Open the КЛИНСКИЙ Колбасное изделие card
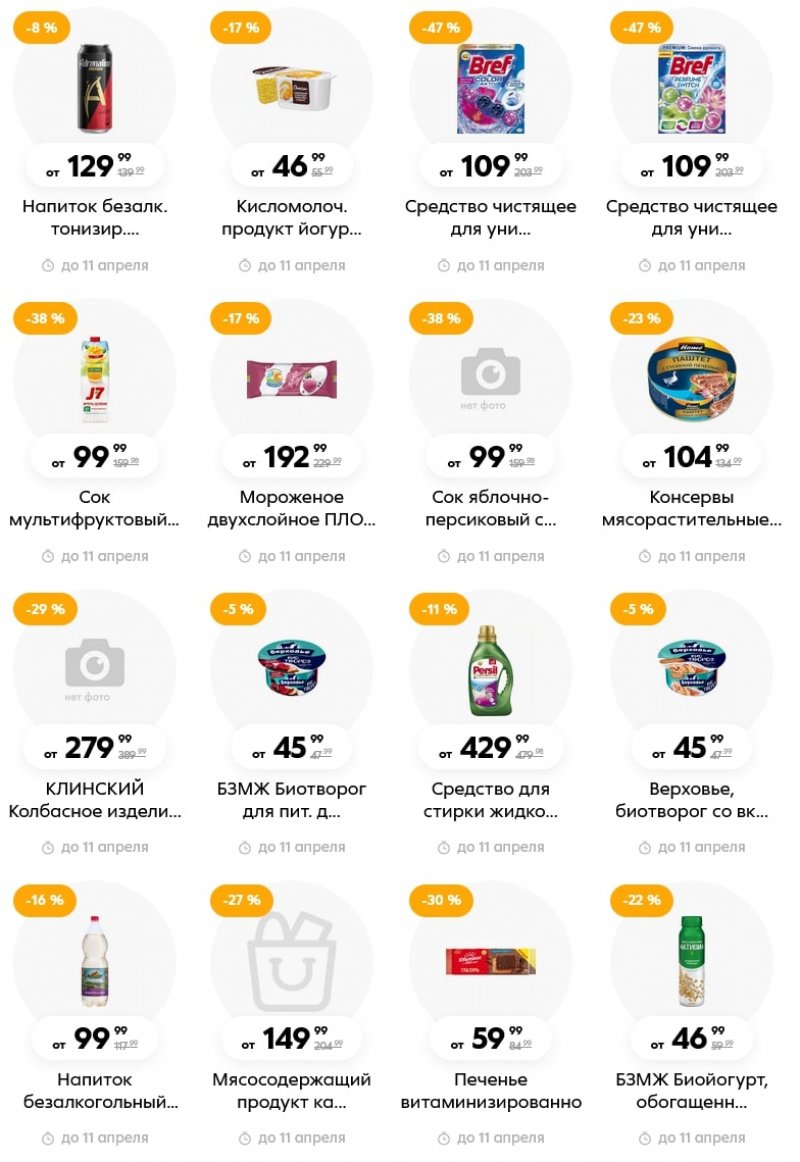 (95, 670)
